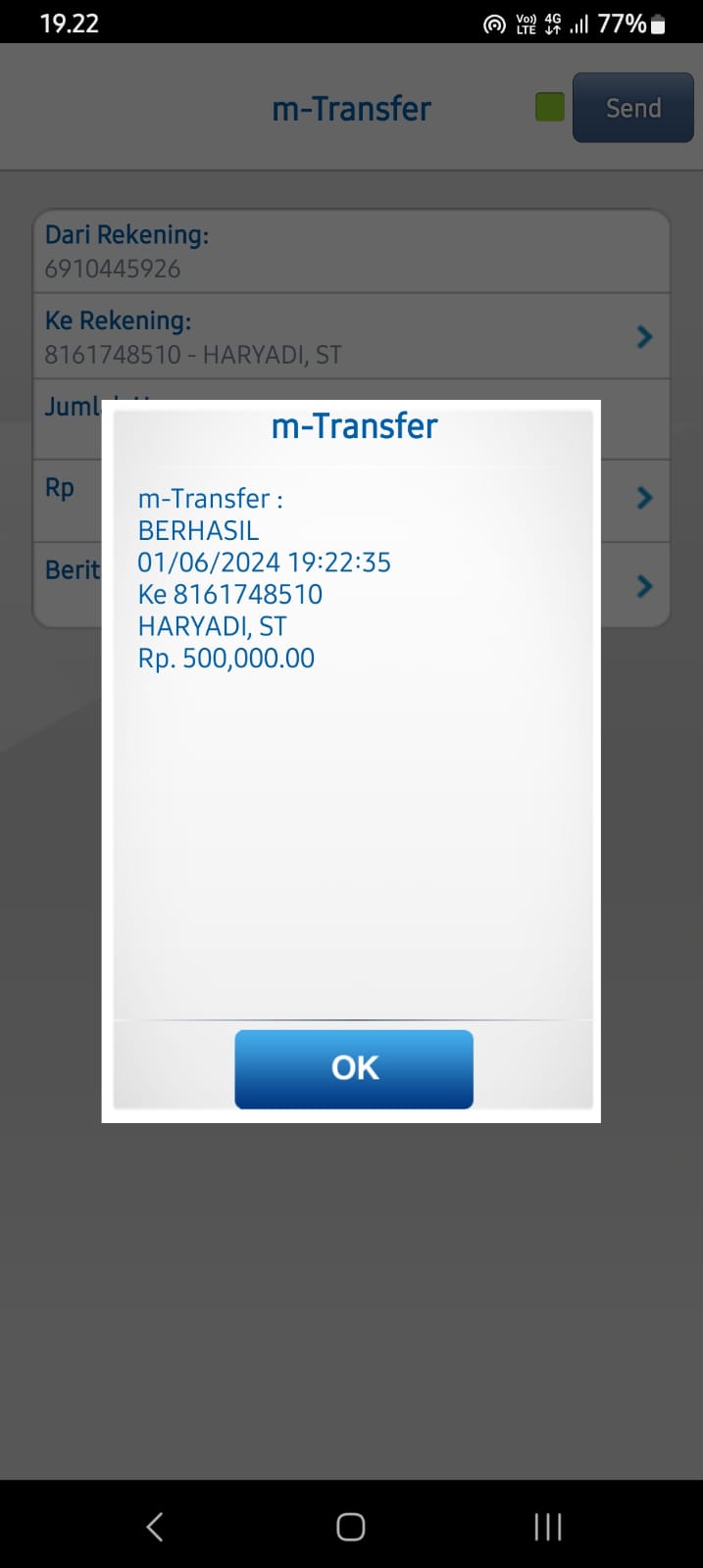Tap the Send button
The image size is (703, 1568).
point(632,108)
